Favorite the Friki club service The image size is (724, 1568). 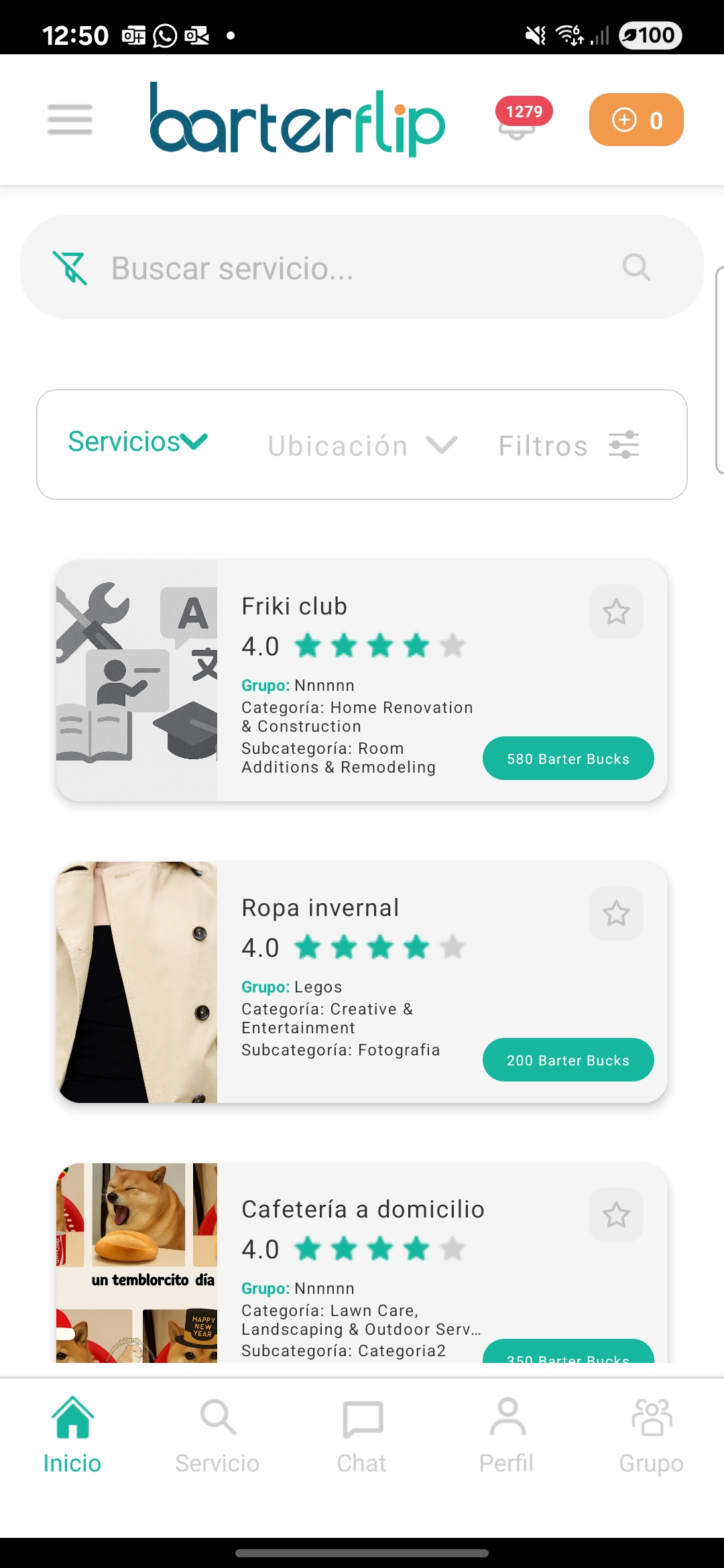coord(615,612)
